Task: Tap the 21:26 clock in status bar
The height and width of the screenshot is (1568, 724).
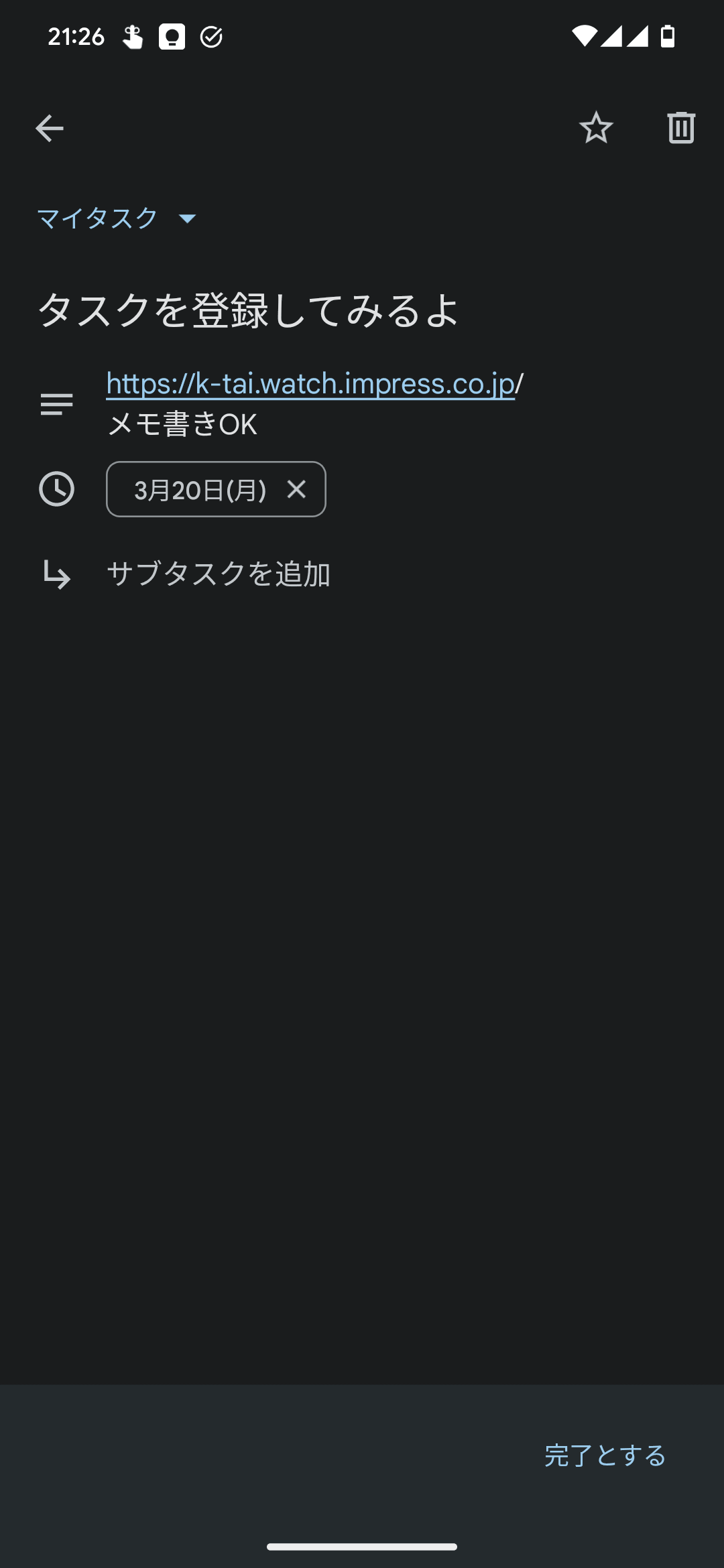Action: [77, 37]
